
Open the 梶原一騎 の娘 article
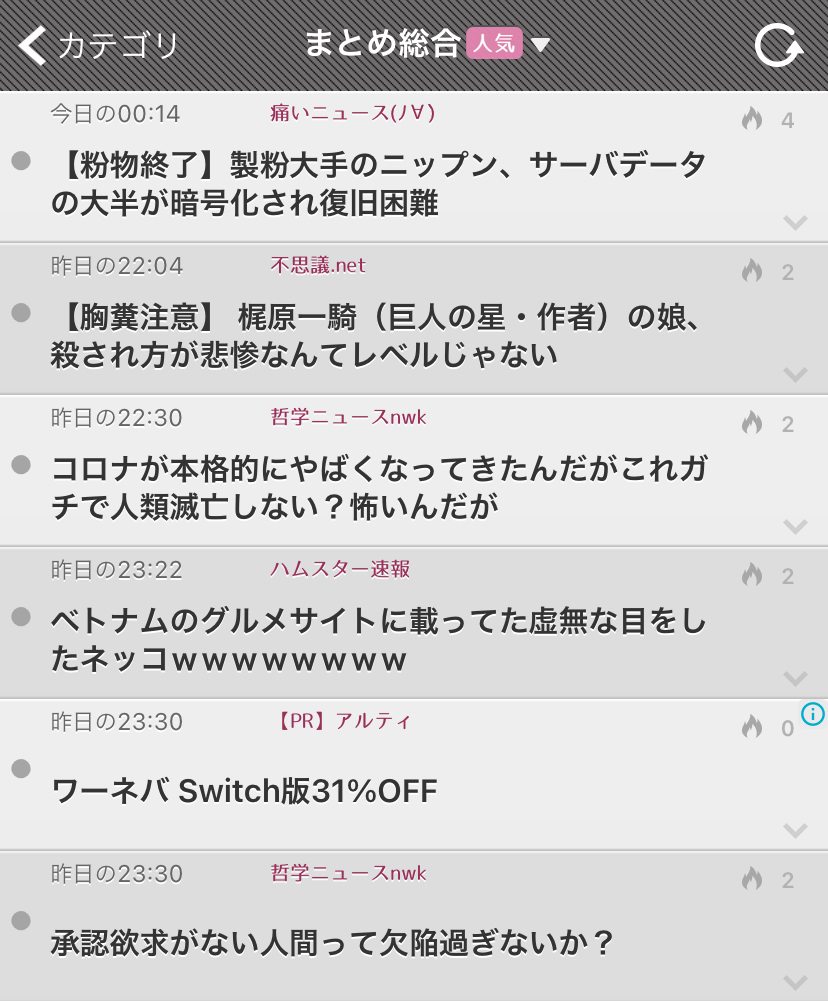pos(378,336)
